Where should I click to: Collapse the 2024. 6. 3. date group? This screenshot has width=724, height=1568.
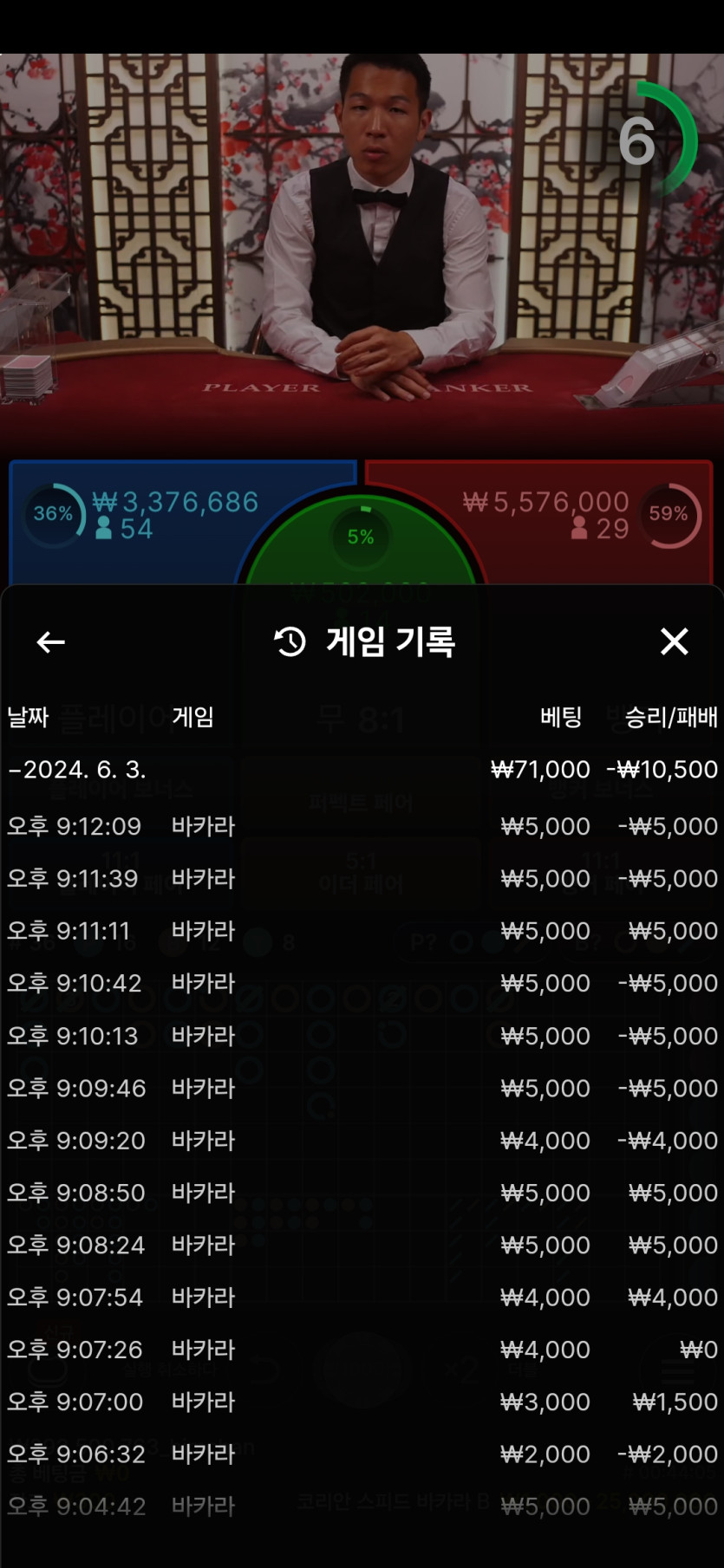pos(78,770)
